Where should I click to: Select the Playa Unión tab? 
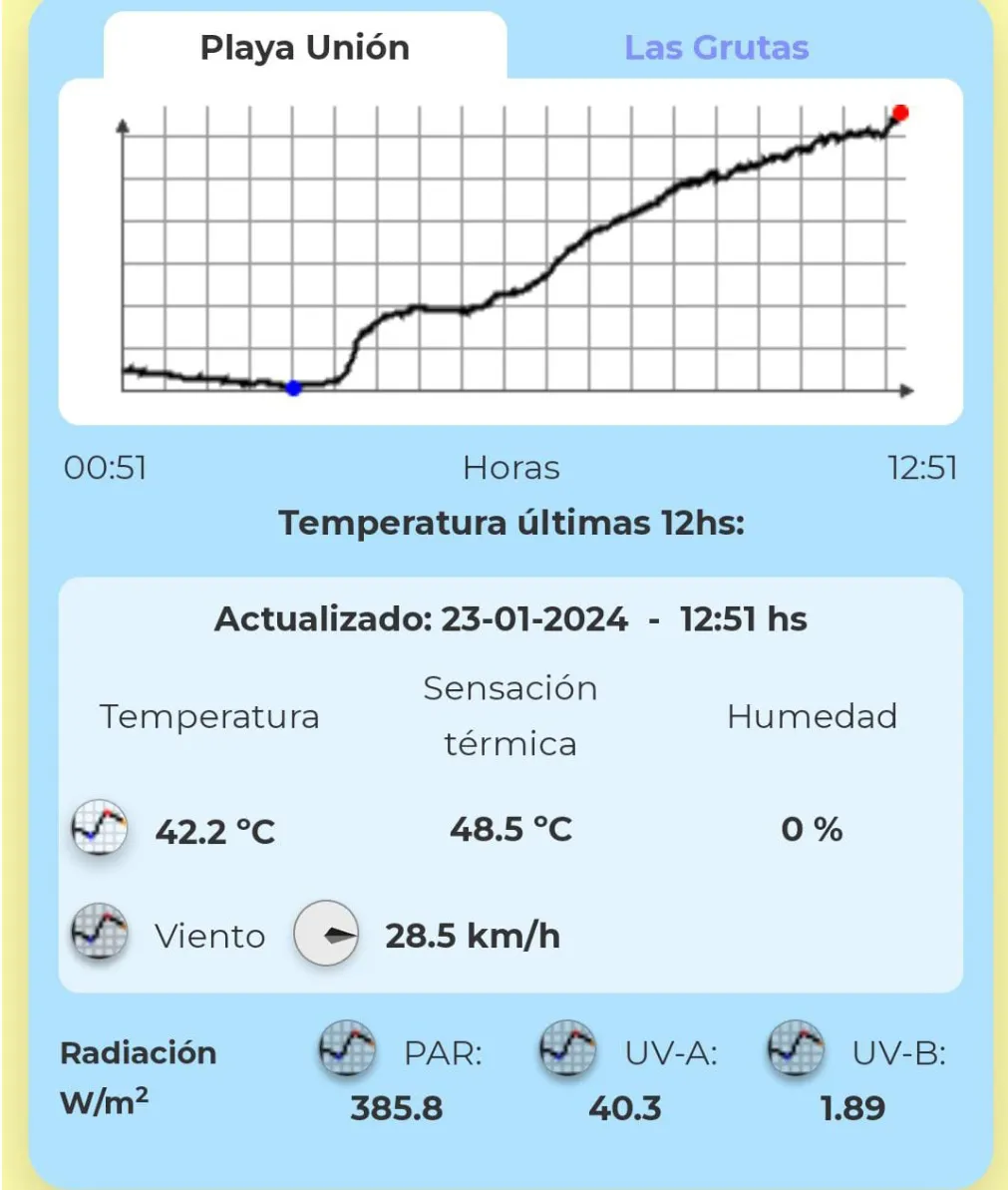point(305,47)
